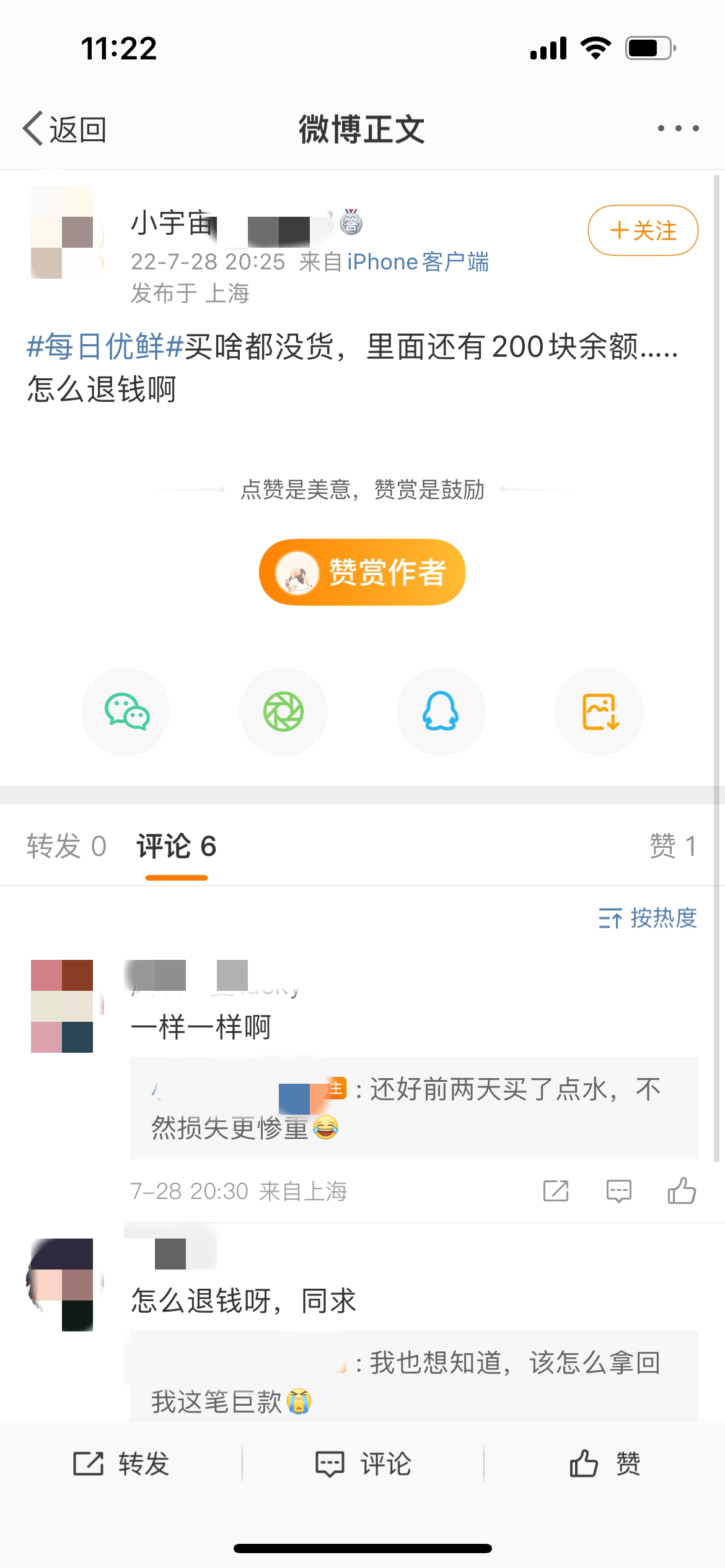725x1568 pixels.
Task: Open the #每日优鲜# hashtag topic
Action: pyautogui.click(x=105, y=346)
